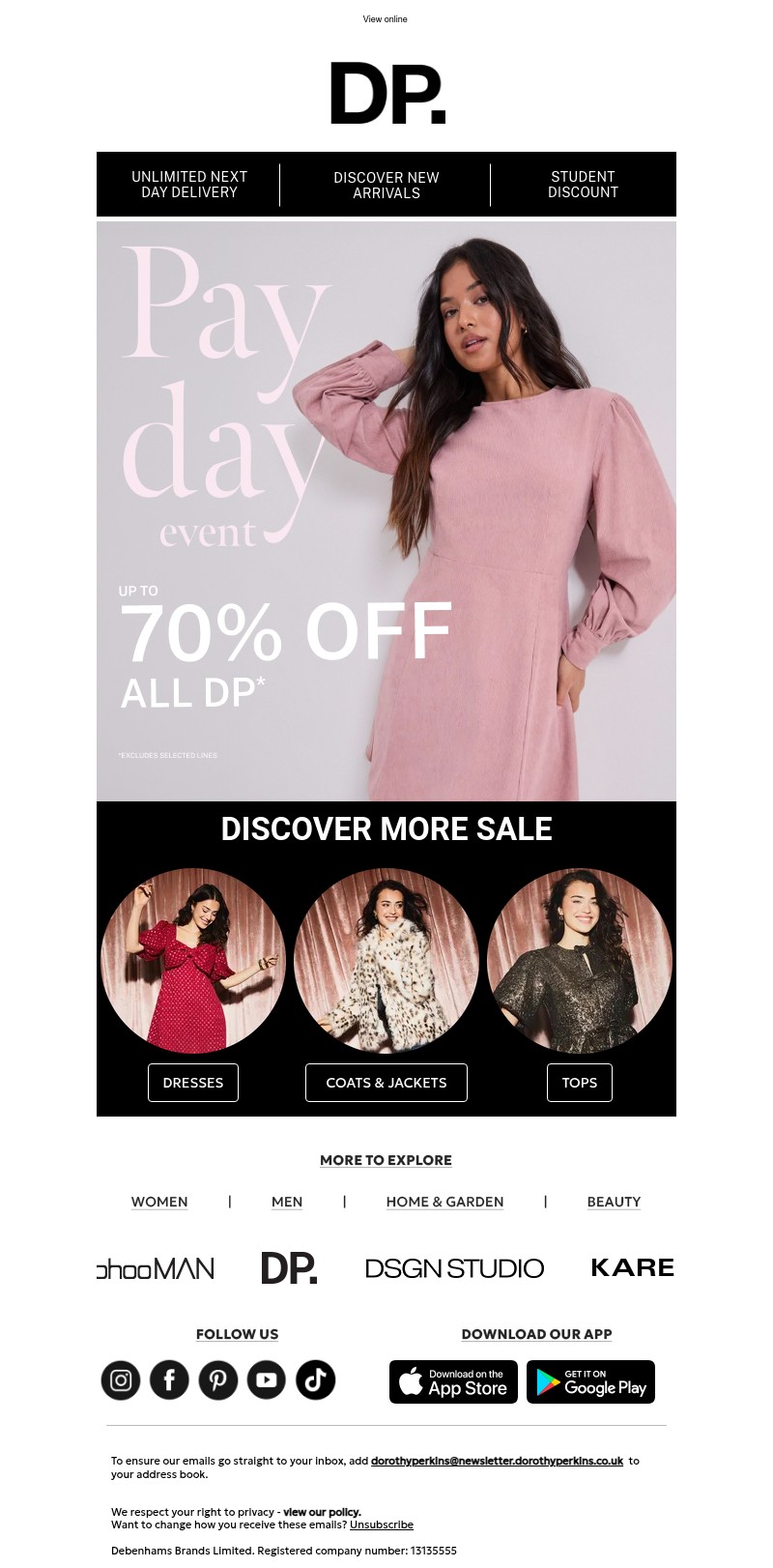773x1568 pixels.
Task: Open the Men category link
Action: [287, 1202]
